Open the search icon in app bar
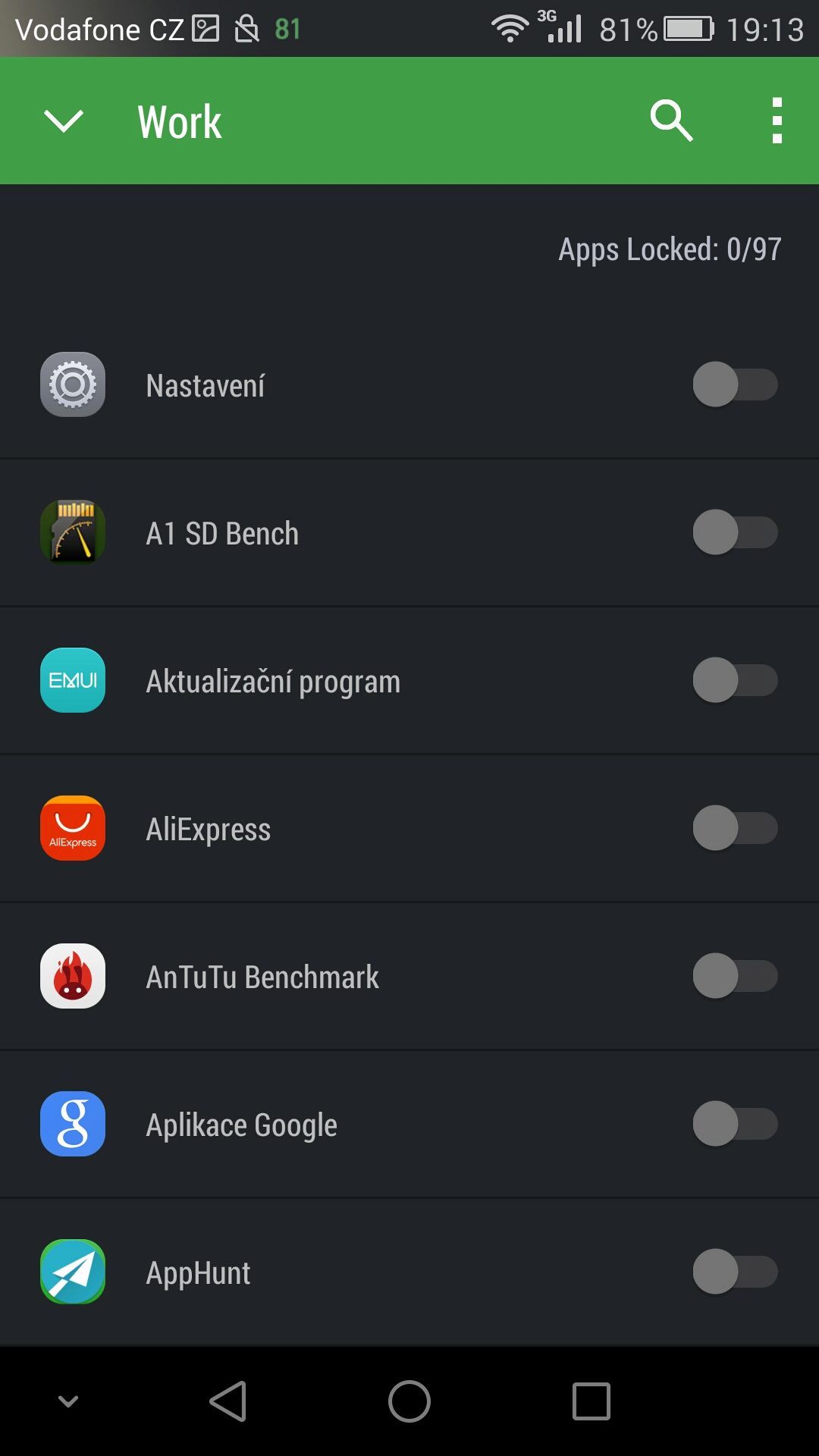The width and height of the screenshot is (819, 1456). [x=672, y=121]
